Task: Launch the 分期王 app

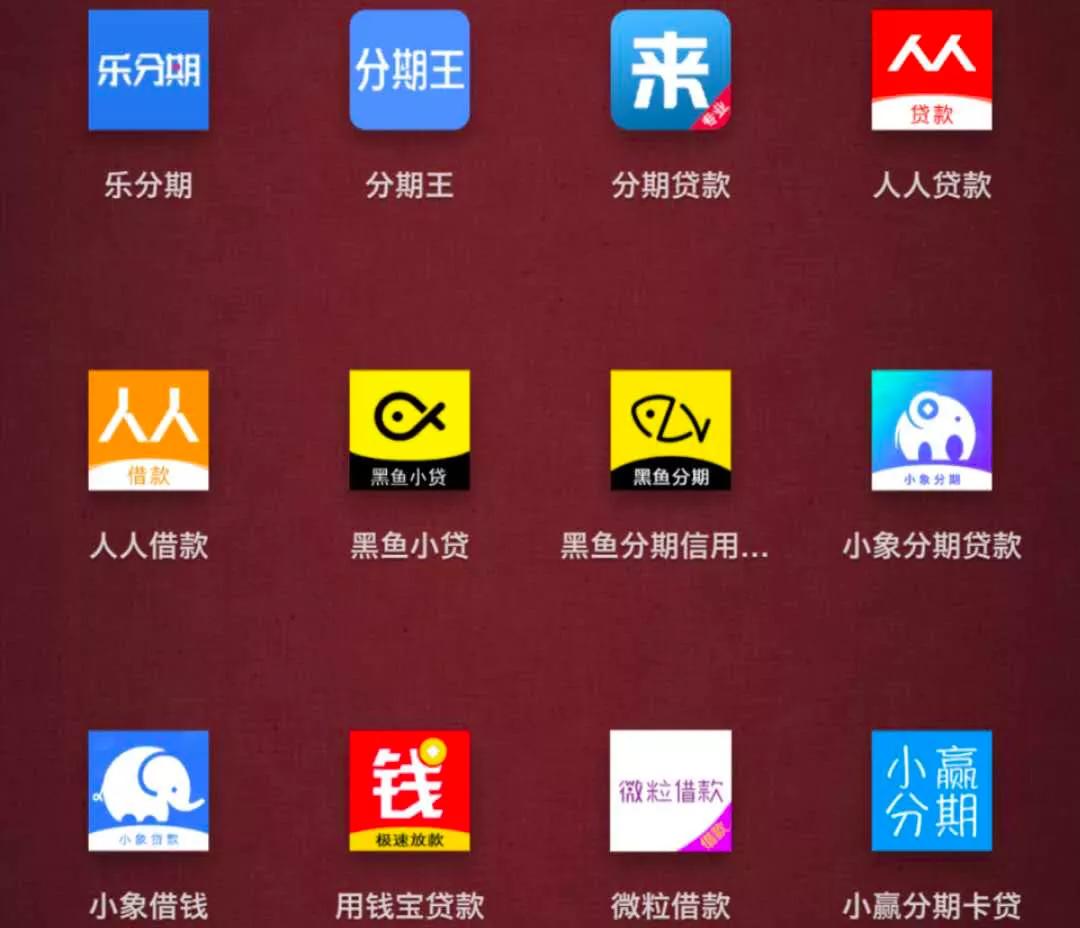Action: pos(409,70)
